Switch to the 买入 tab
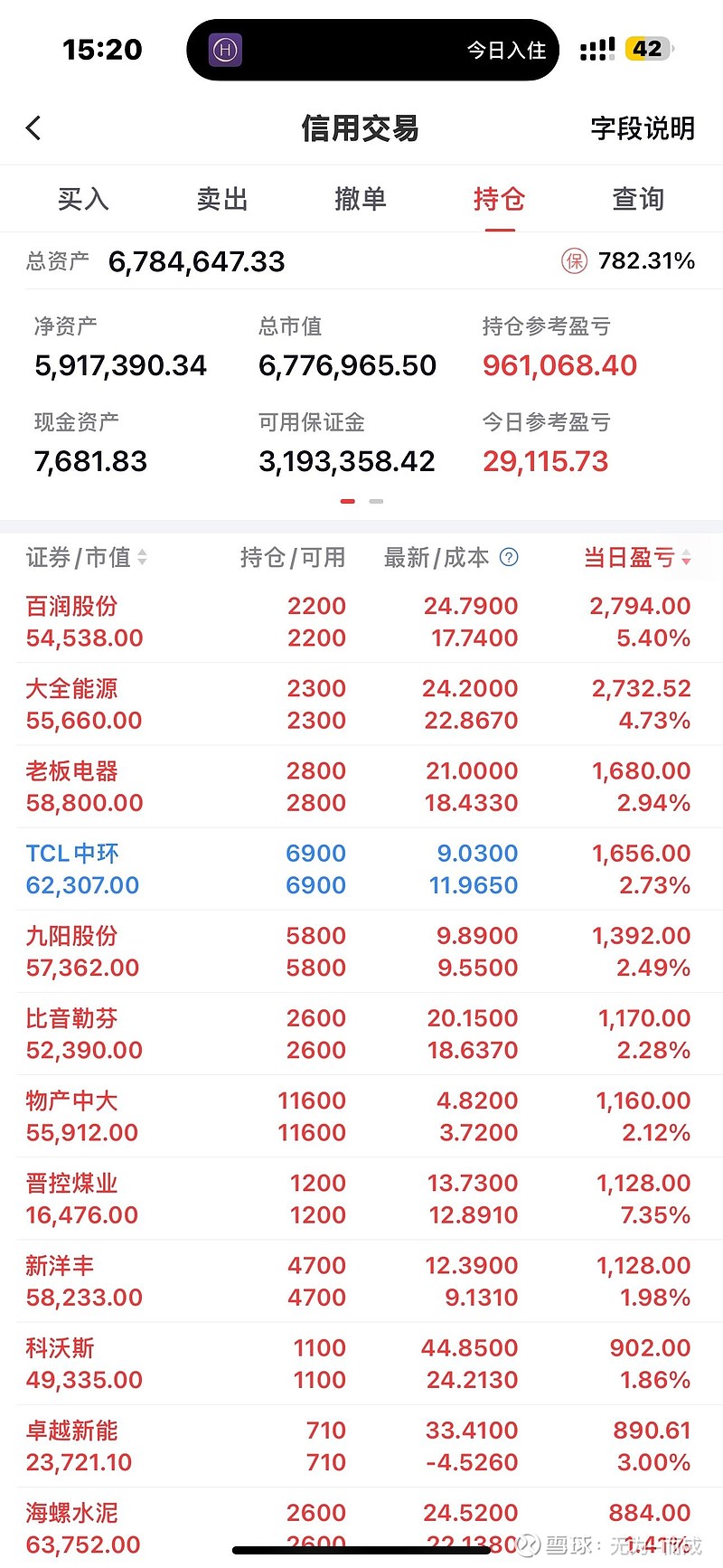This screenshot has height=1568, width=723. point(83,199)
